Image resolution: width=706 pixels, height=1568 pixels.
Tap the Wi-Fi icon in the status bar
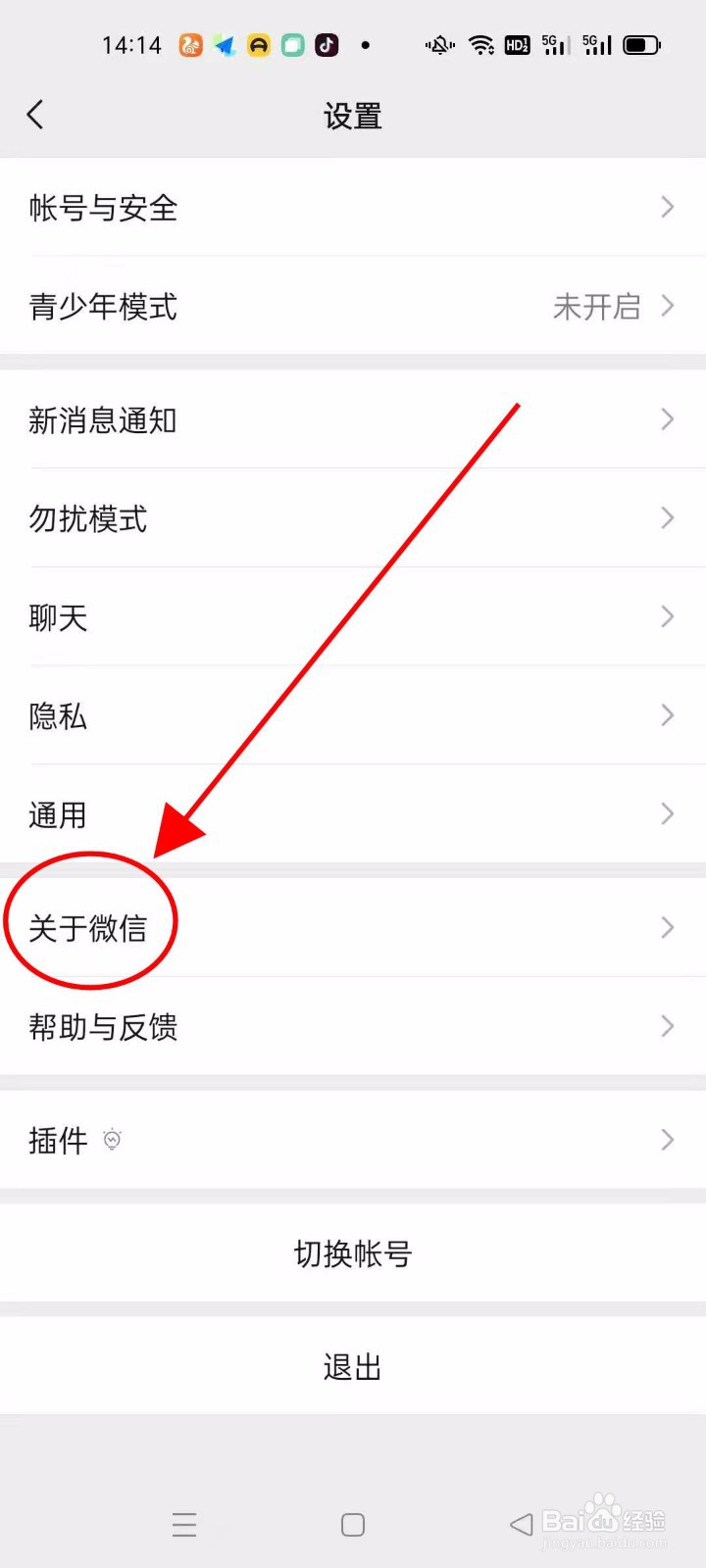point(481,44)
